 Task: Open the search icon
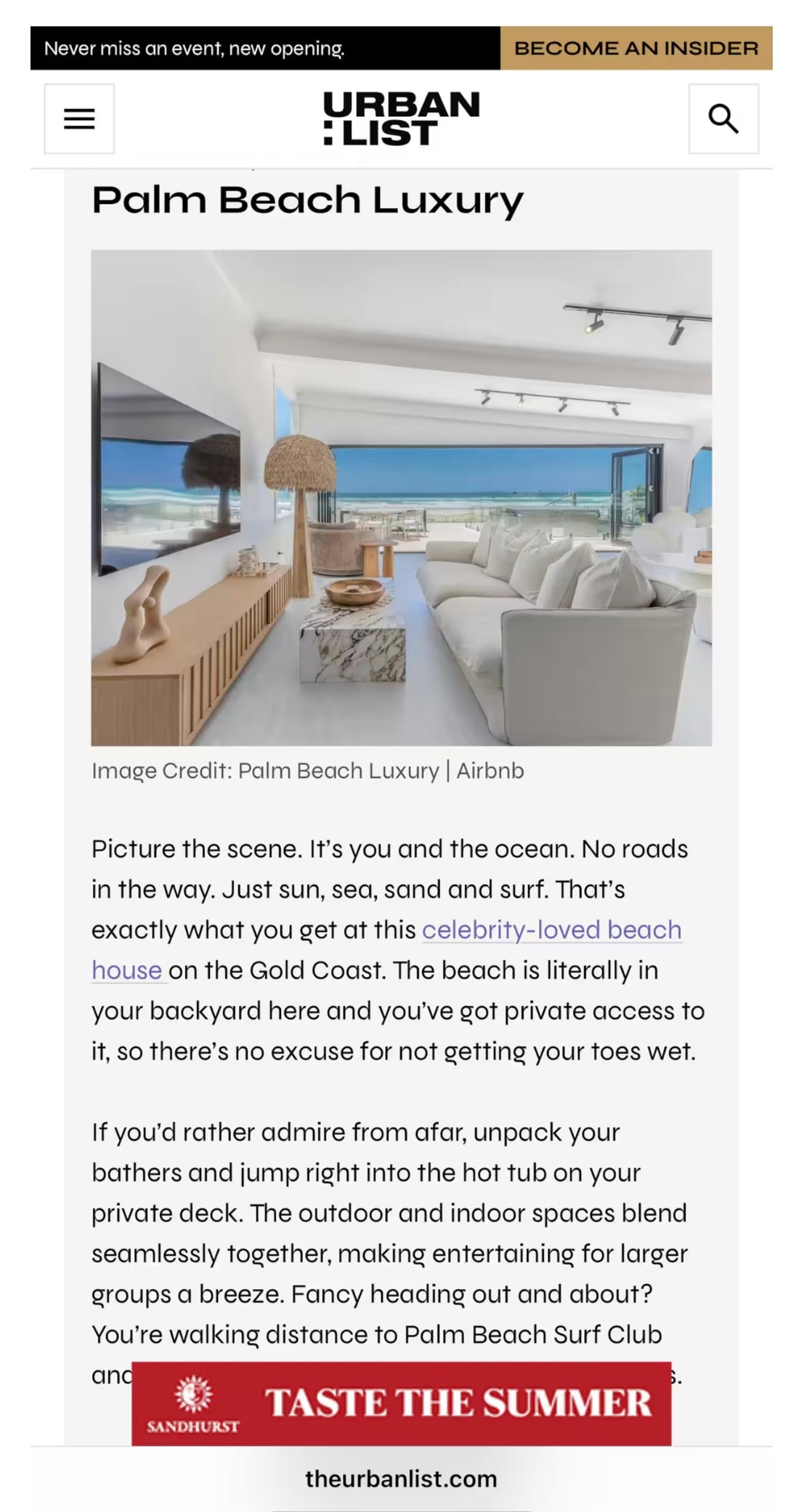[723, 118]
